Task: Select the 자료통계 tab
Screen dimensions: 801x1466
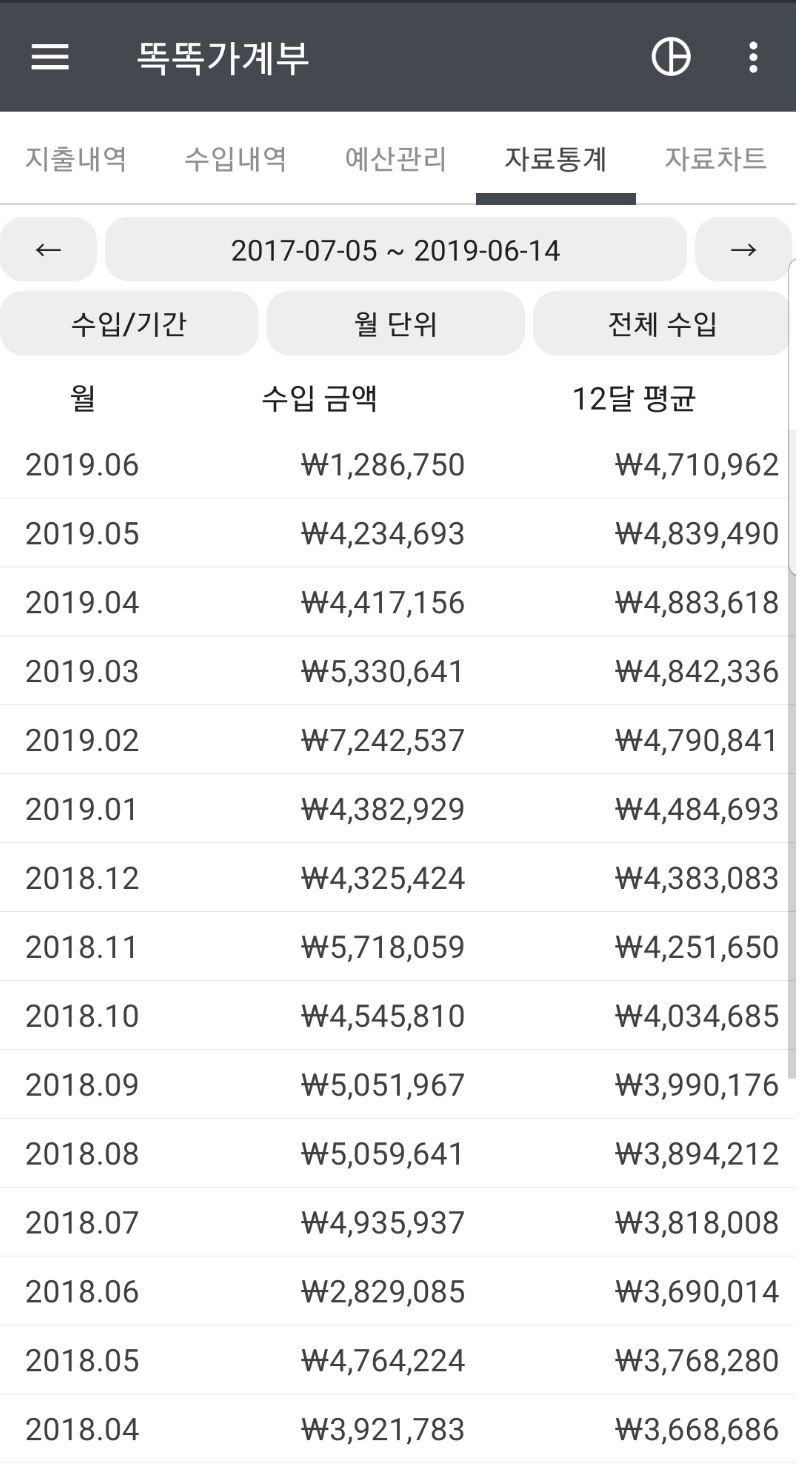Action: pos(556,159)
